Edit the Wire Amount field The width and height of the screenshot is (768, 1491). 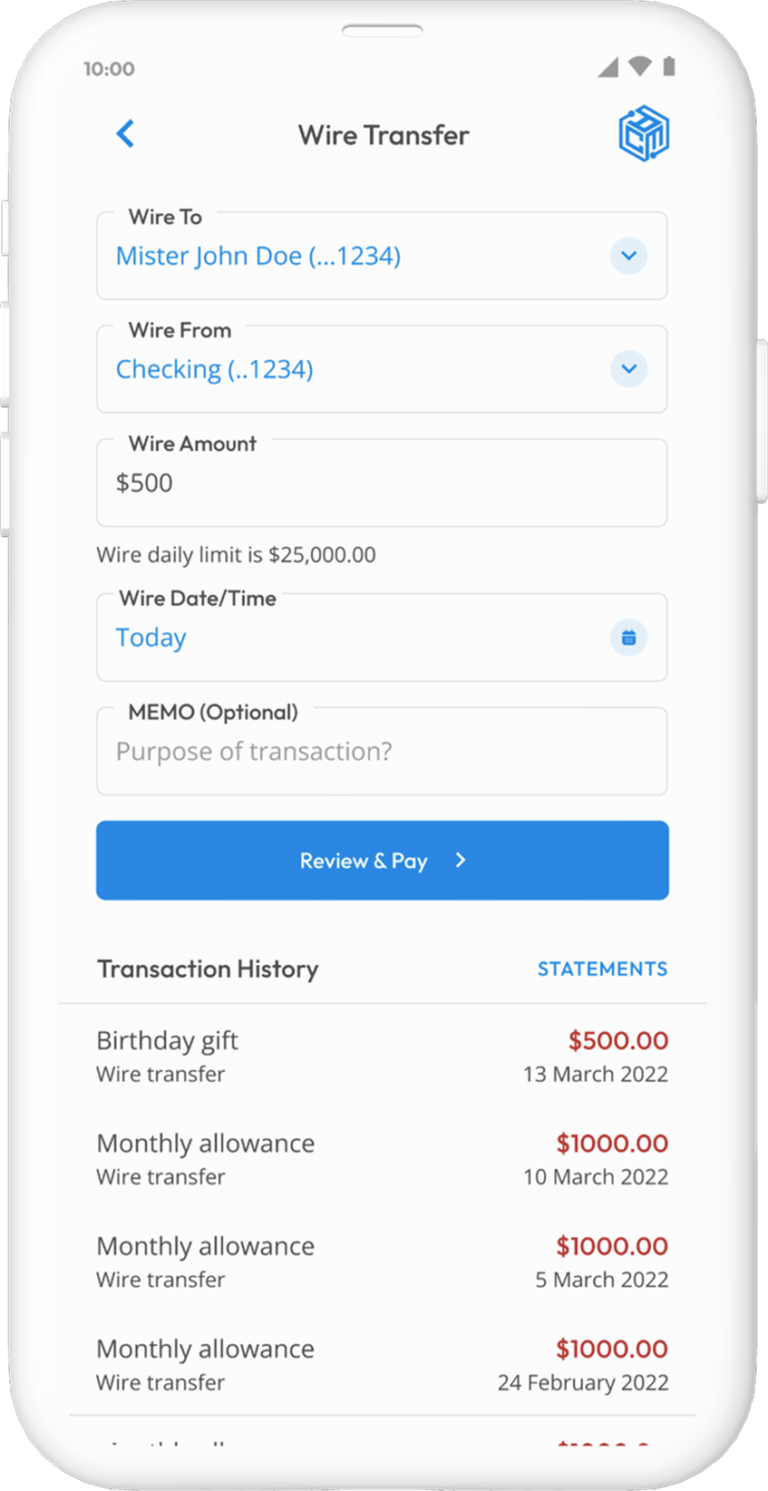click(380, 483)
